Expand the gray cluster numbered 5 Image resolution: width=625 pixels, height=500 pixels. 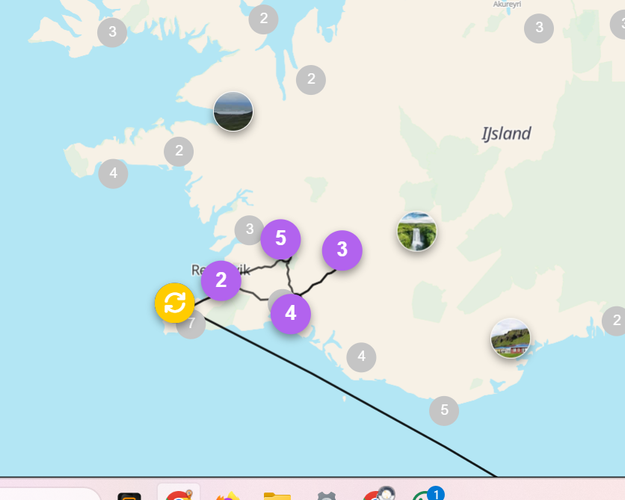[x=444, y=410]
